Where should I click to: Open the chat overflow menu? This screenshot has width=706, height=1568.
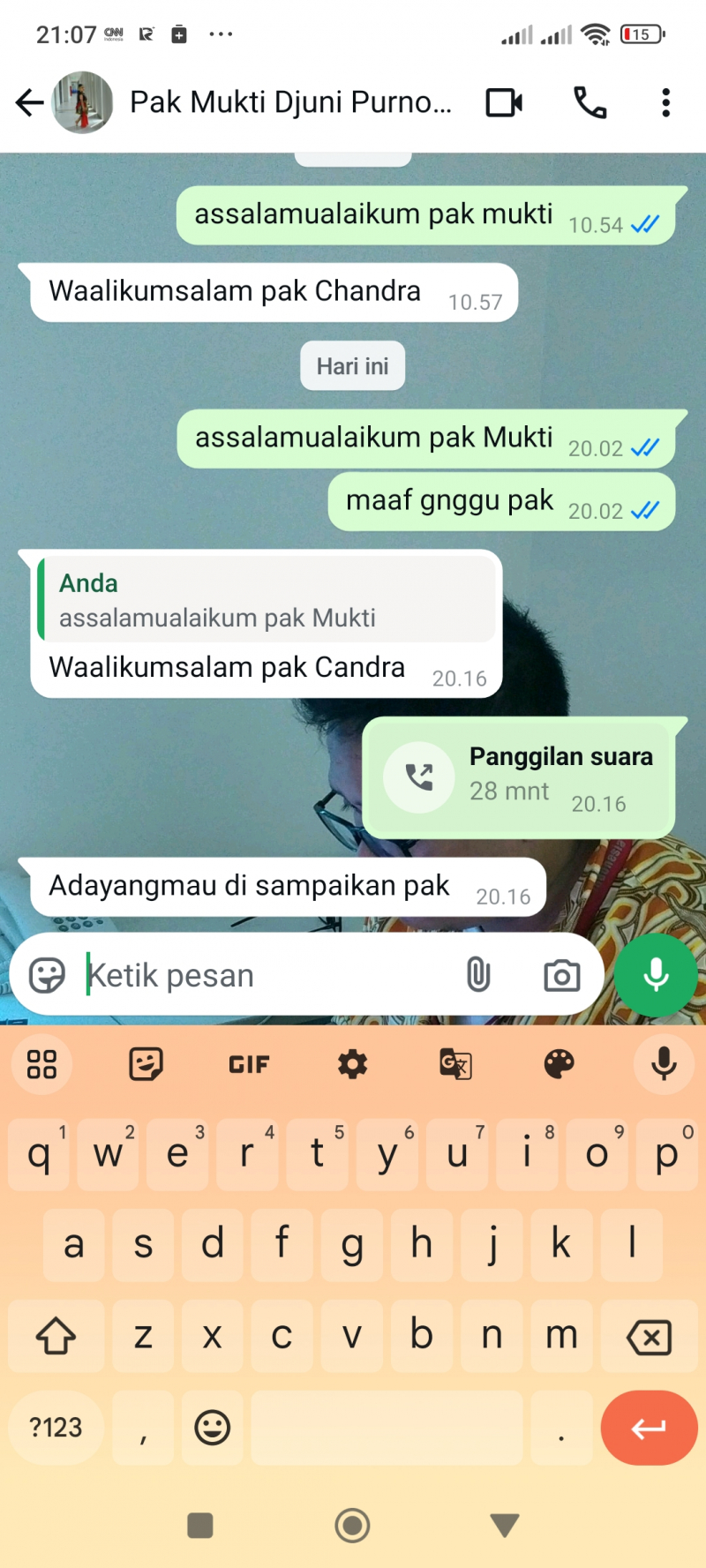665,102
